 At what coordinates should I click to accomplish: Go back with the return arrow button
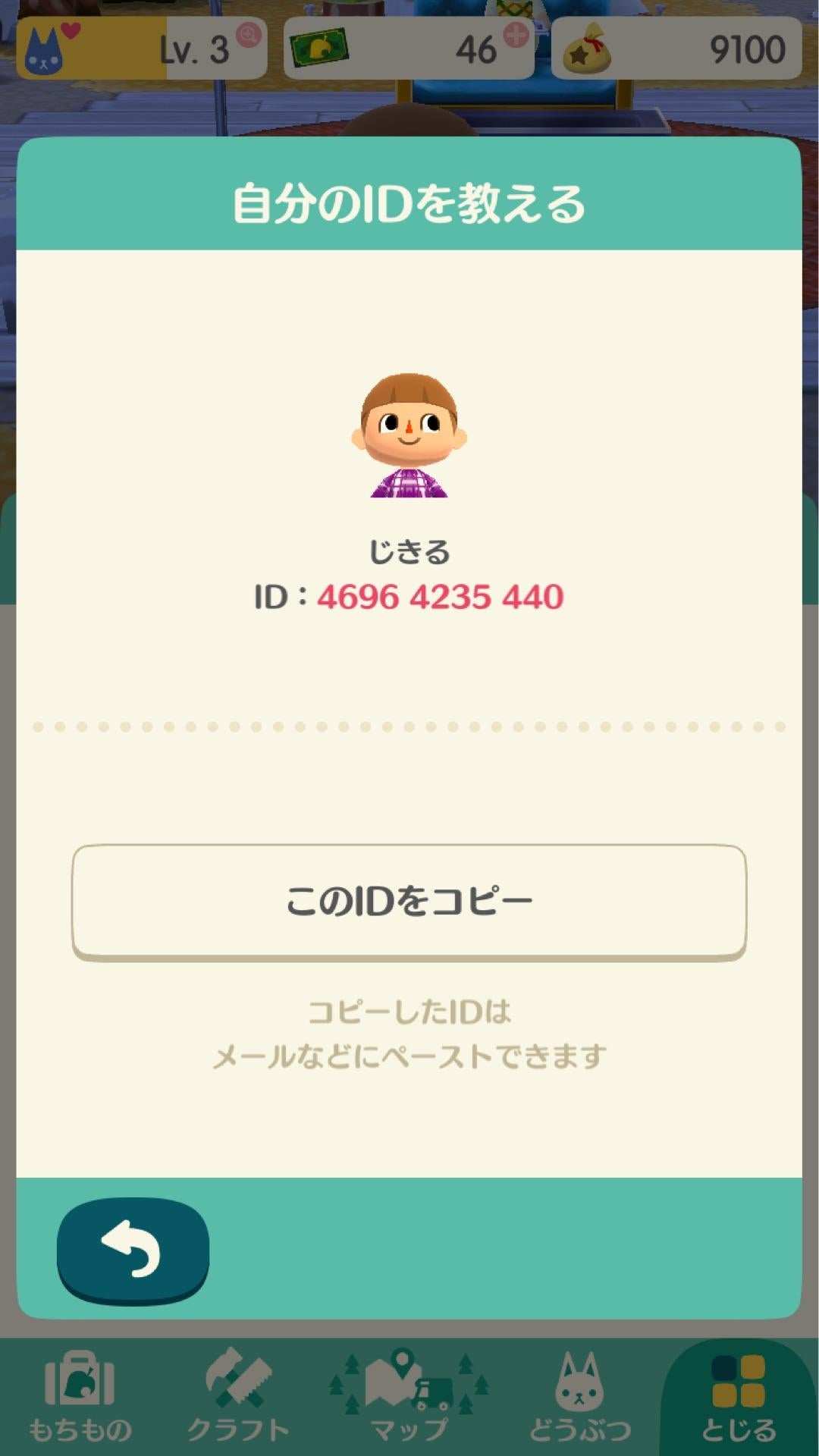[x=133, y=1249]
